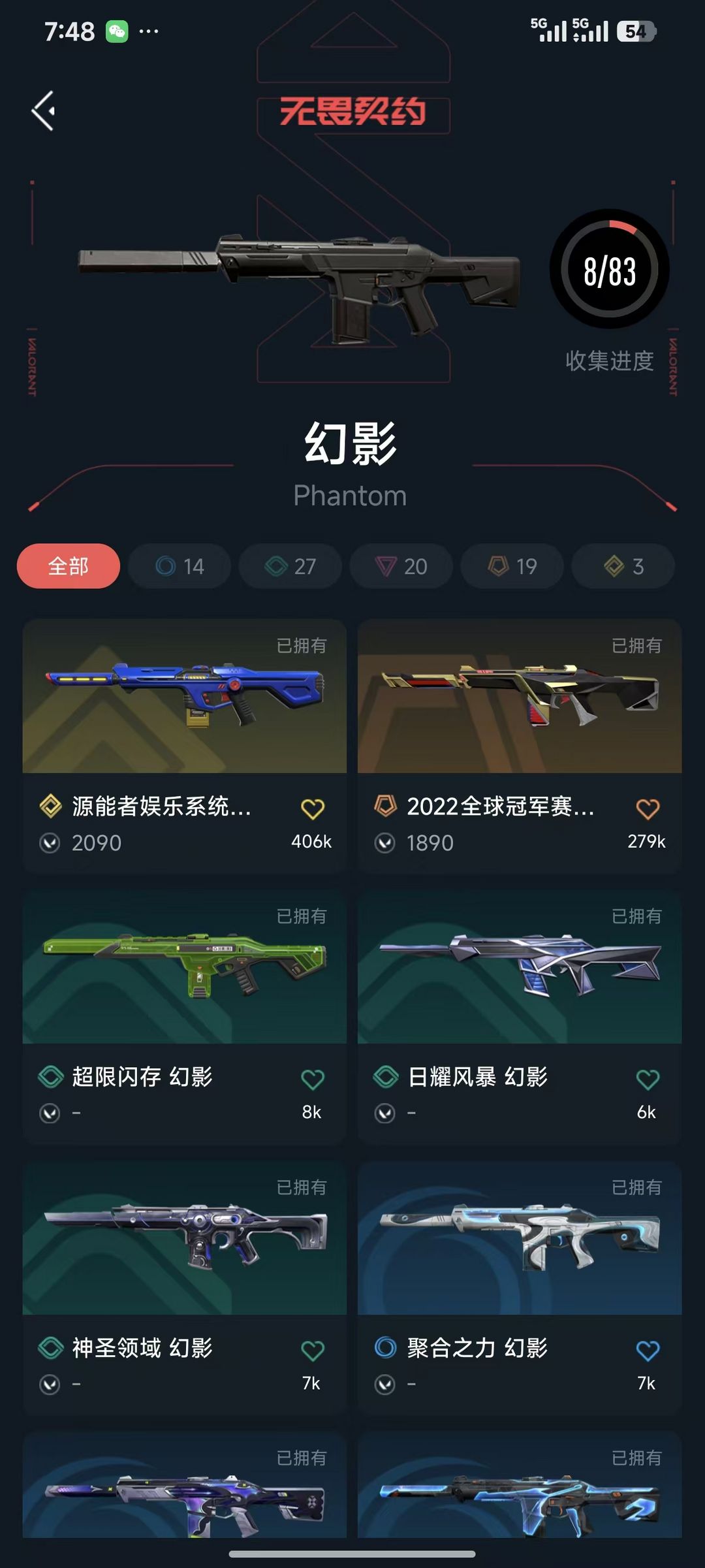The image size is (705, 1568).
Task: Open the 日耀风暴 幻影 skin card
Action: [x=520, y=1016]
